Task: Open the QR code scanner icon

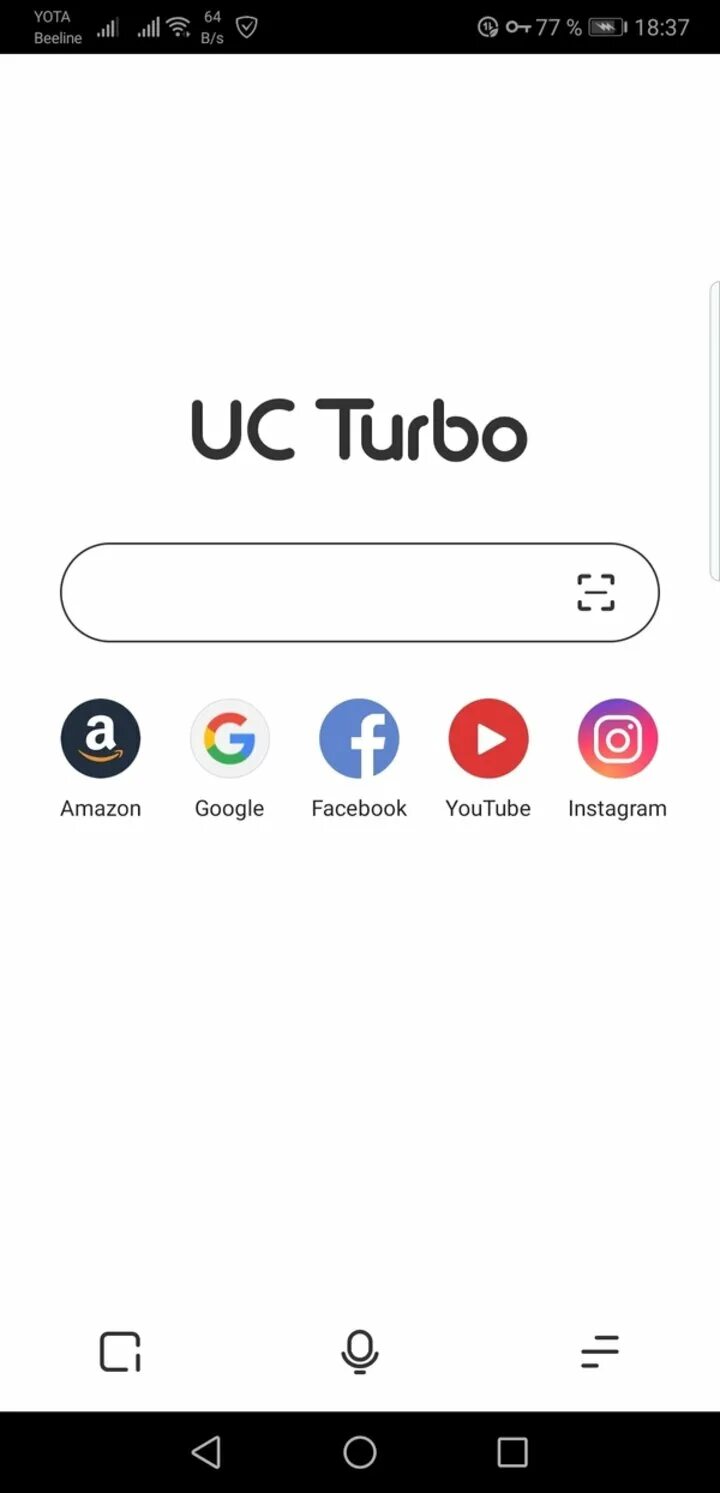Action: pos(596,593)
